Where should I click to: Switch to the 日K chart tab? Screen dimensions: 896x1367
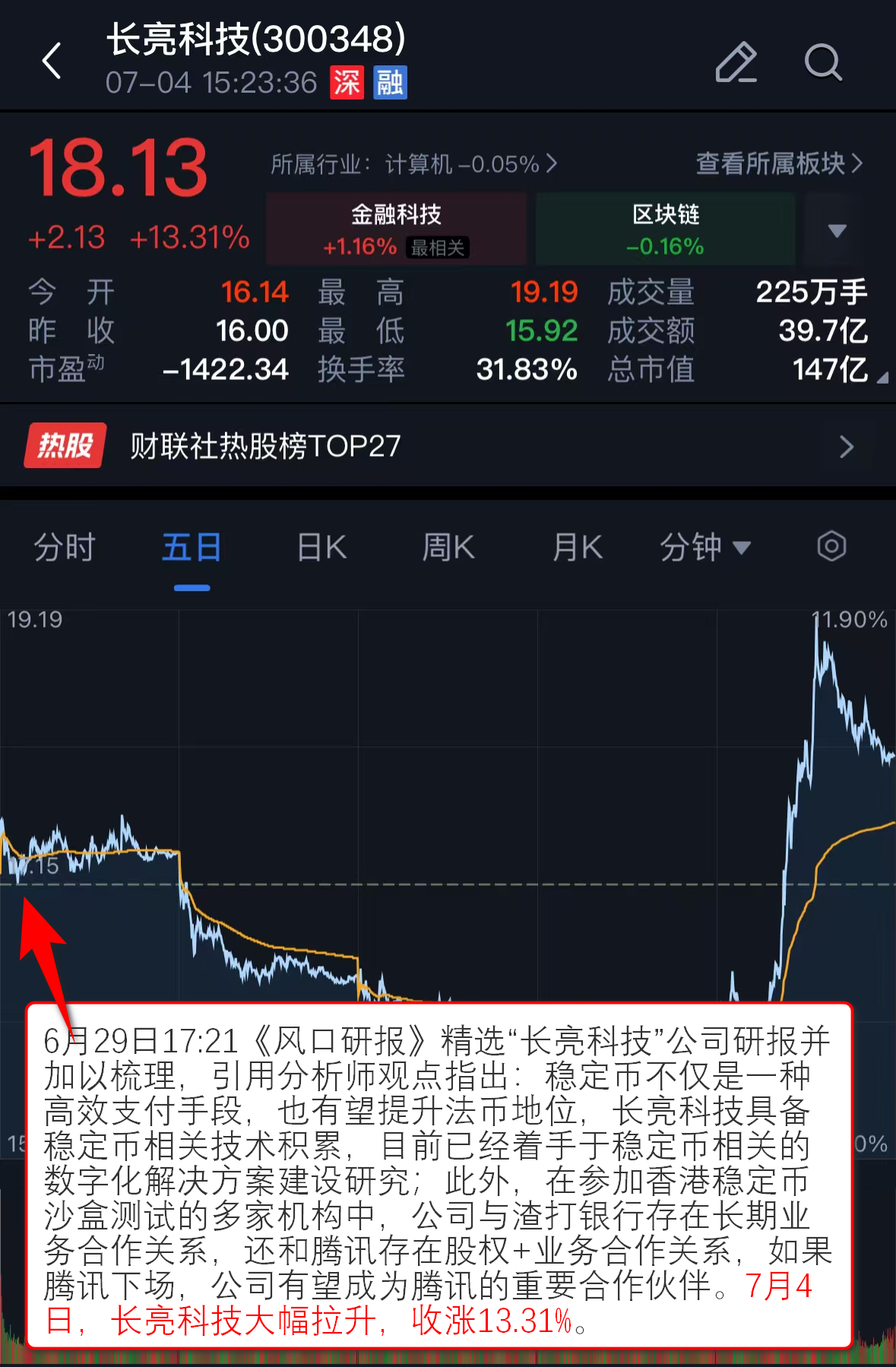pos(321,547)
